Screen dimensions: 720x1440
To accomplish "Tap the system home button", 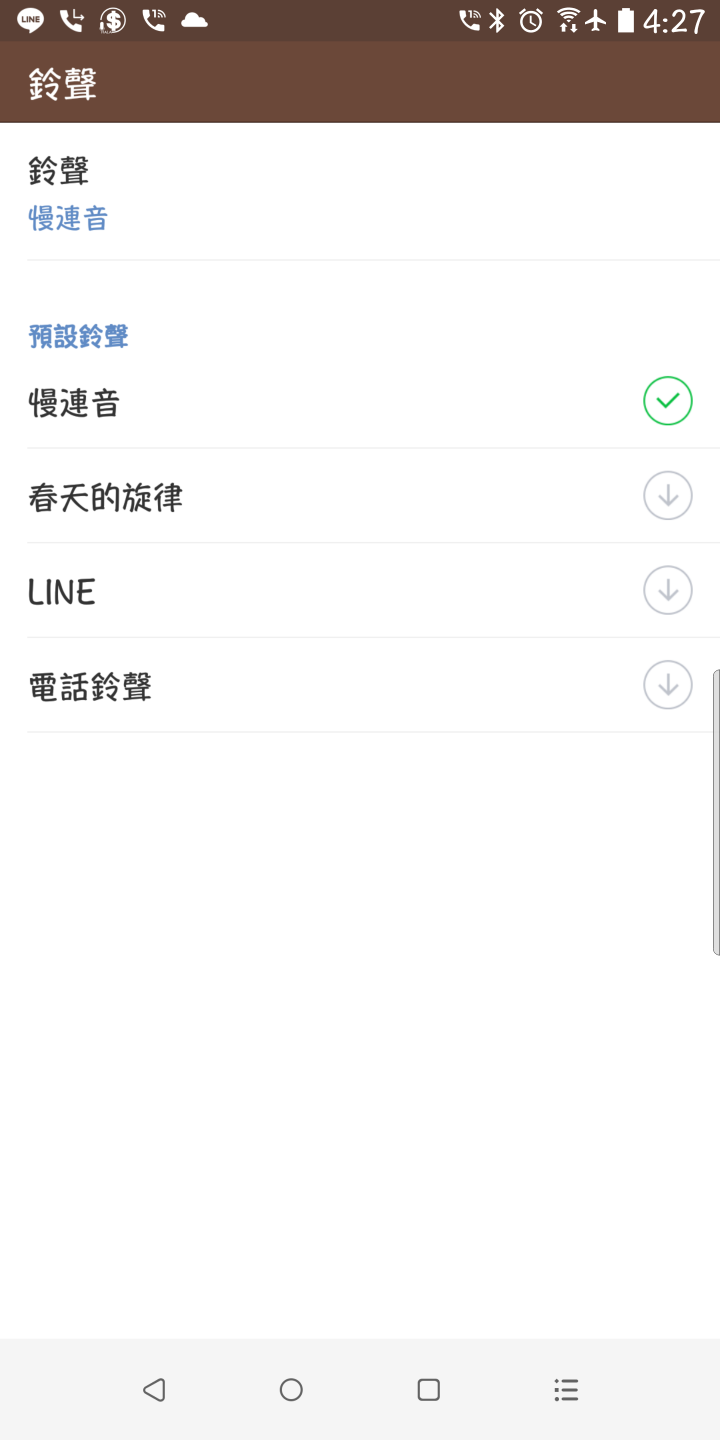I will (291, 1390).
